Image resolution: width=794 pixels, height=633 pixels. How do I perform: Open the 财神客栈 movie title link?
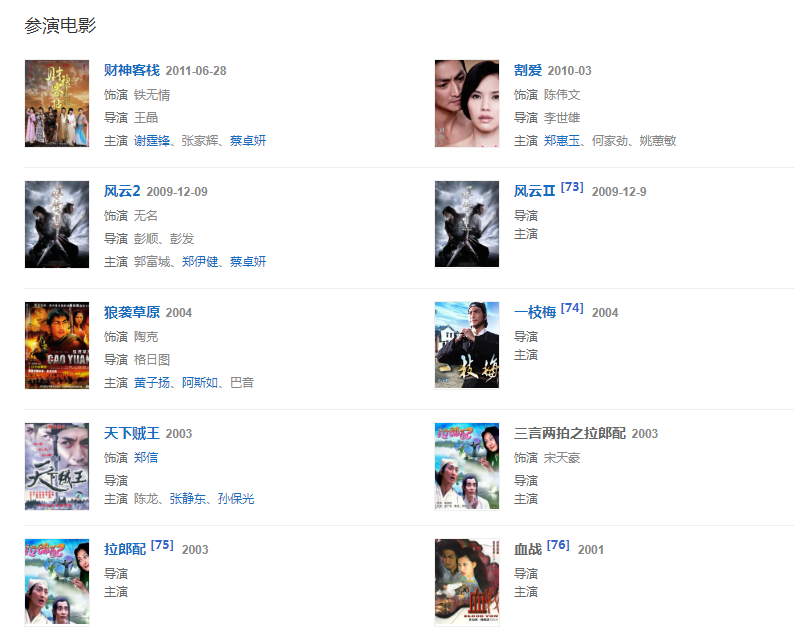(131, 70)
